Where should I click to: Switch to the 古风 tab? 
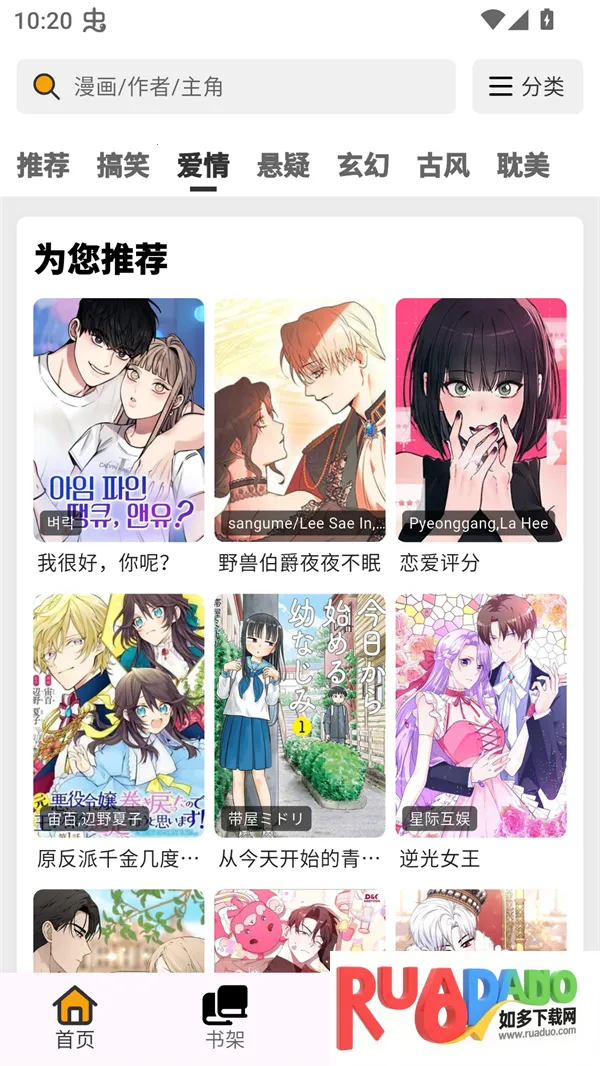(x=443, y=165)
